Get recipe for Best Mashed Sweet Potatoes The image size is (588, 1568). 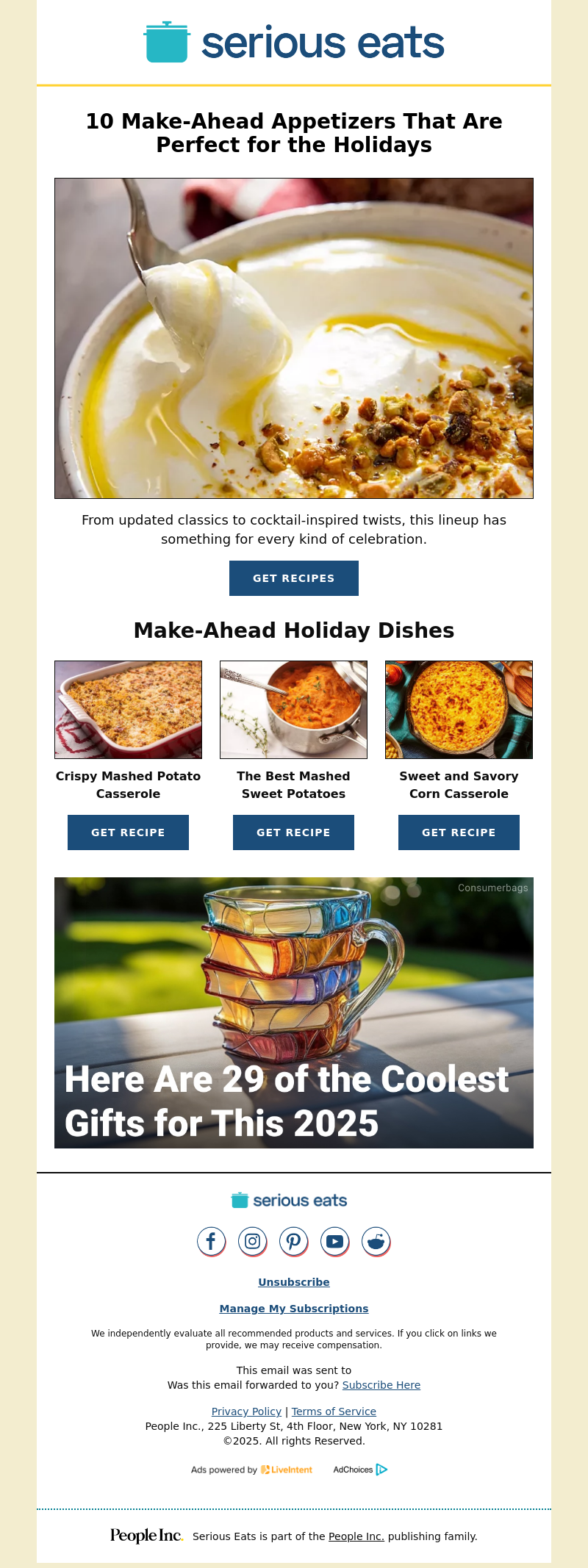tap(293, 832)
